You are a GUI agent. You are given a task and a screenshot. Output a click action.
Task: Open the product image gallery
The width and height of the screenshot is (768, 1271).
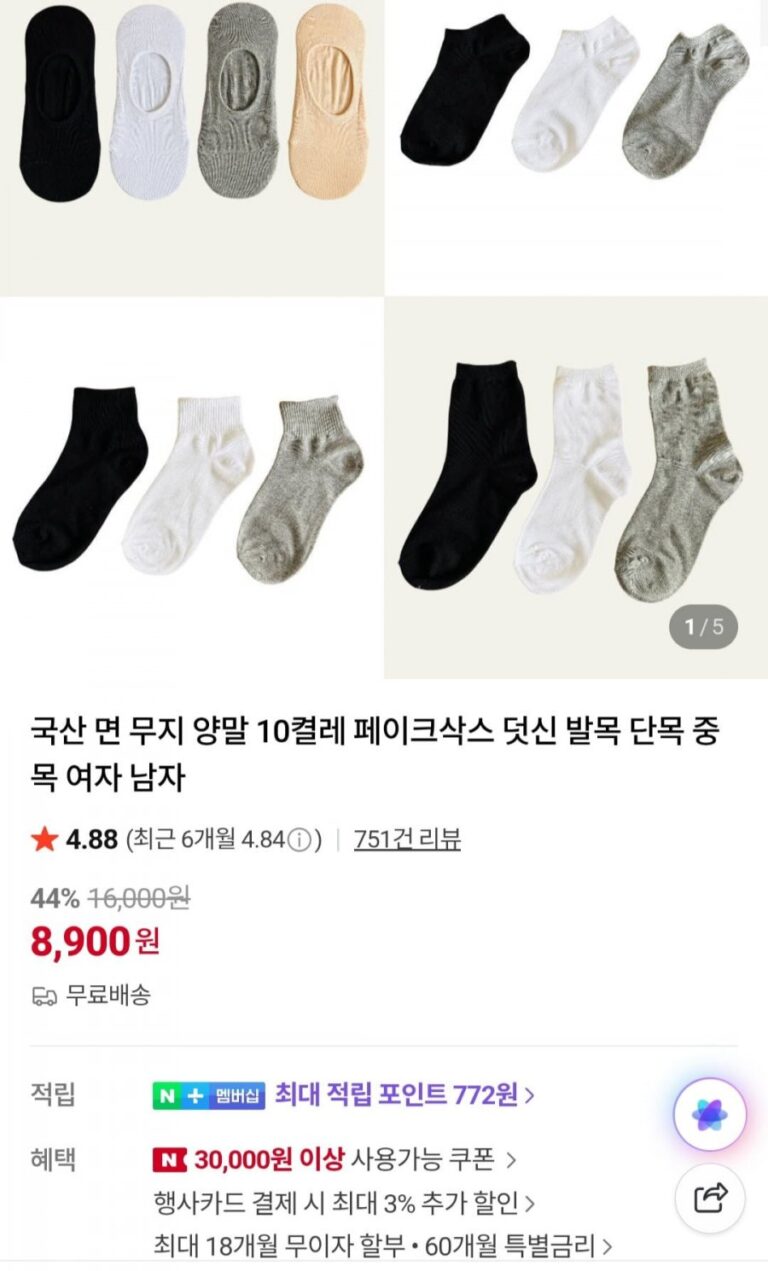coord(384,340)
